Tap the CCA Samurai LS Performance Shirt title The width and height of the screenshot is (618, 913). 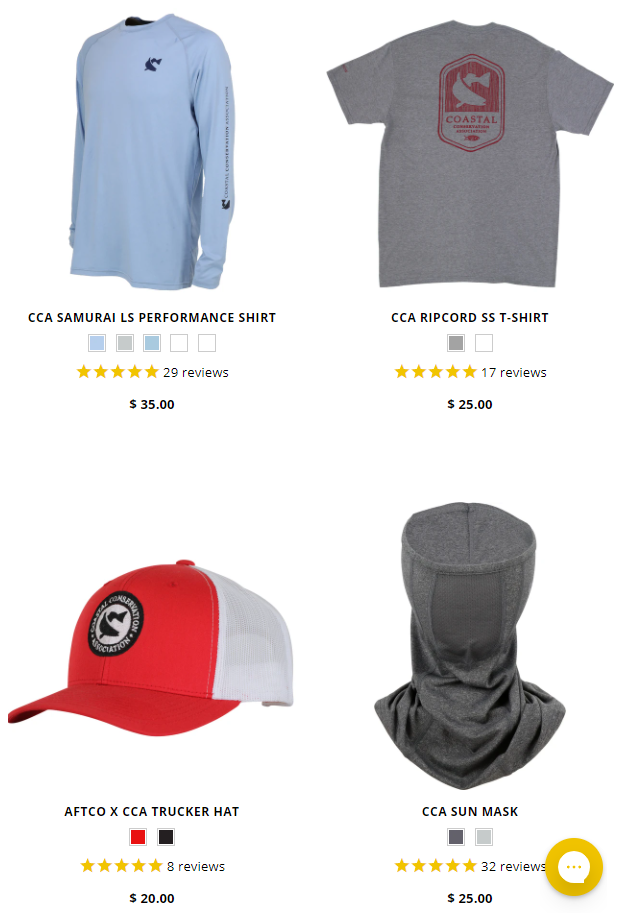pos(152,318)
